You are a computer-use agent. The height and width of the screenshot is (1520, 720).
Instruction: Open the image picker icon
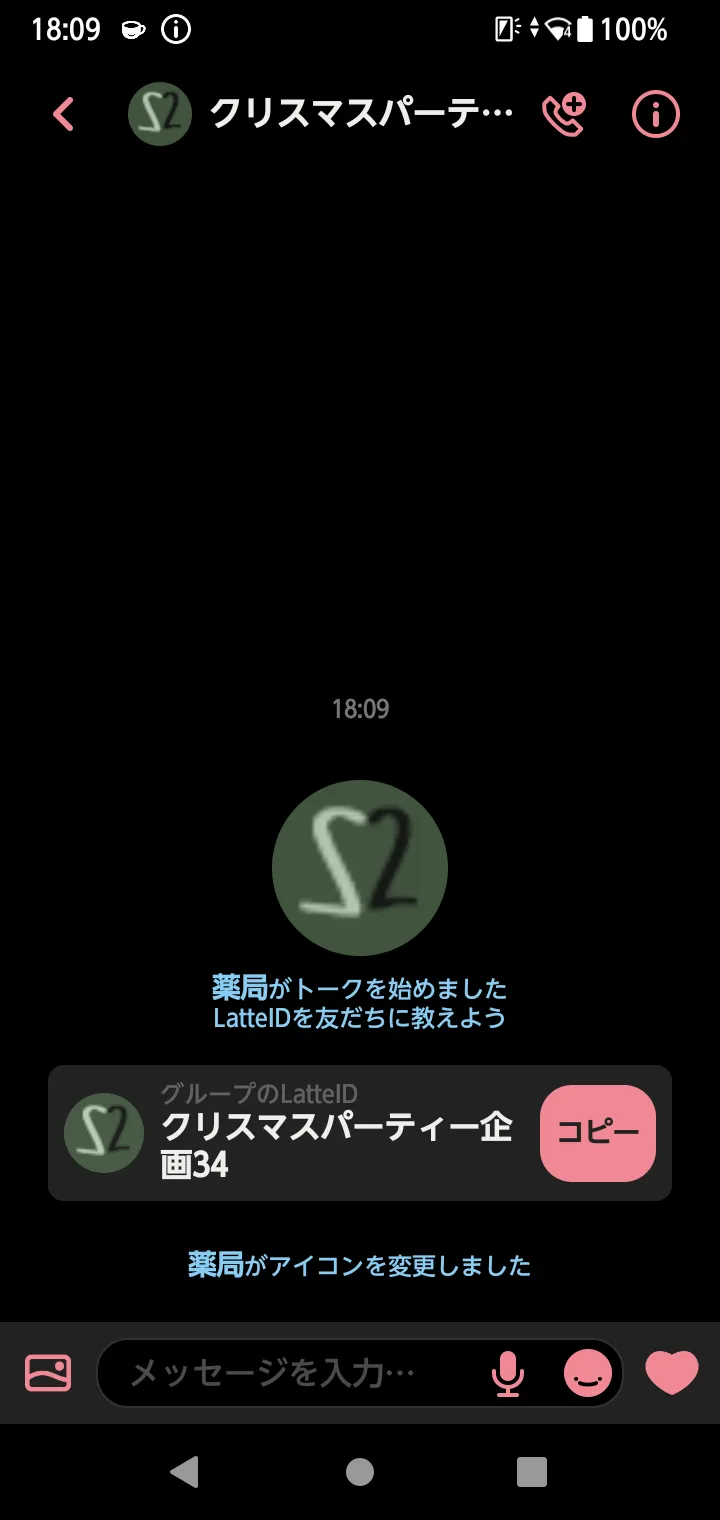point(48,1372)
